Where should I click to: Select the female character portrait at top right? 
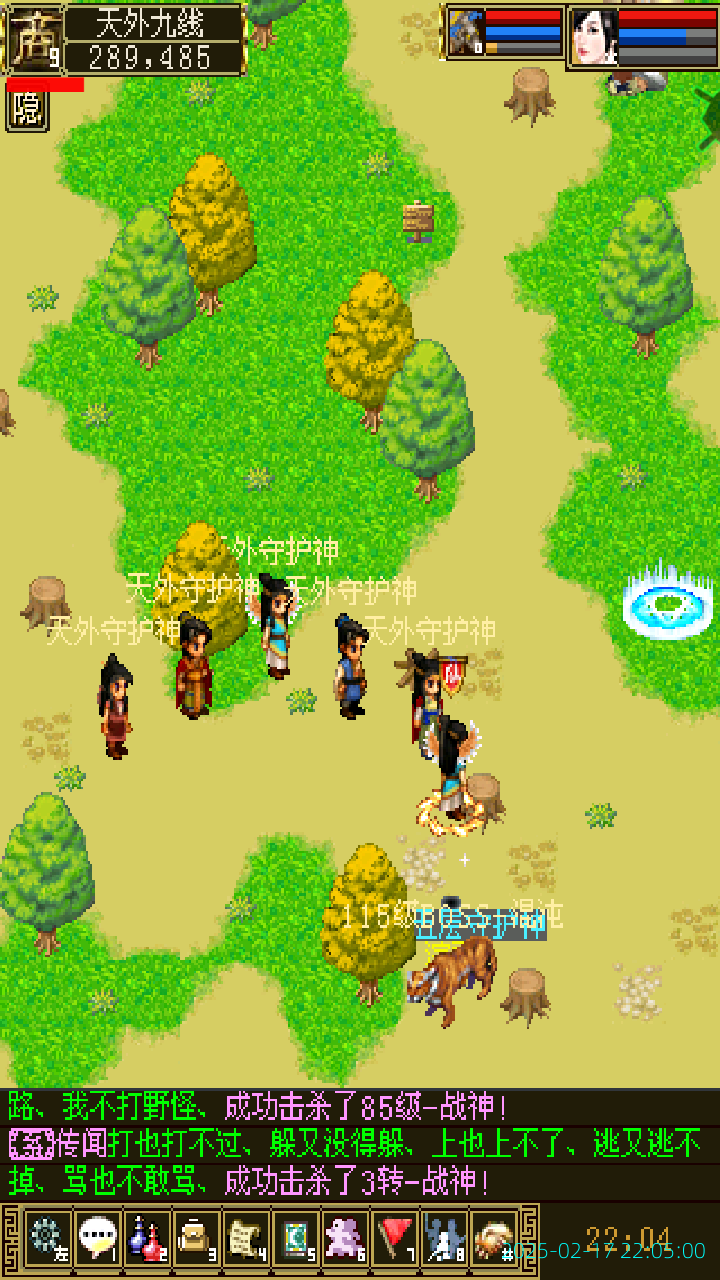click(593, 37)
